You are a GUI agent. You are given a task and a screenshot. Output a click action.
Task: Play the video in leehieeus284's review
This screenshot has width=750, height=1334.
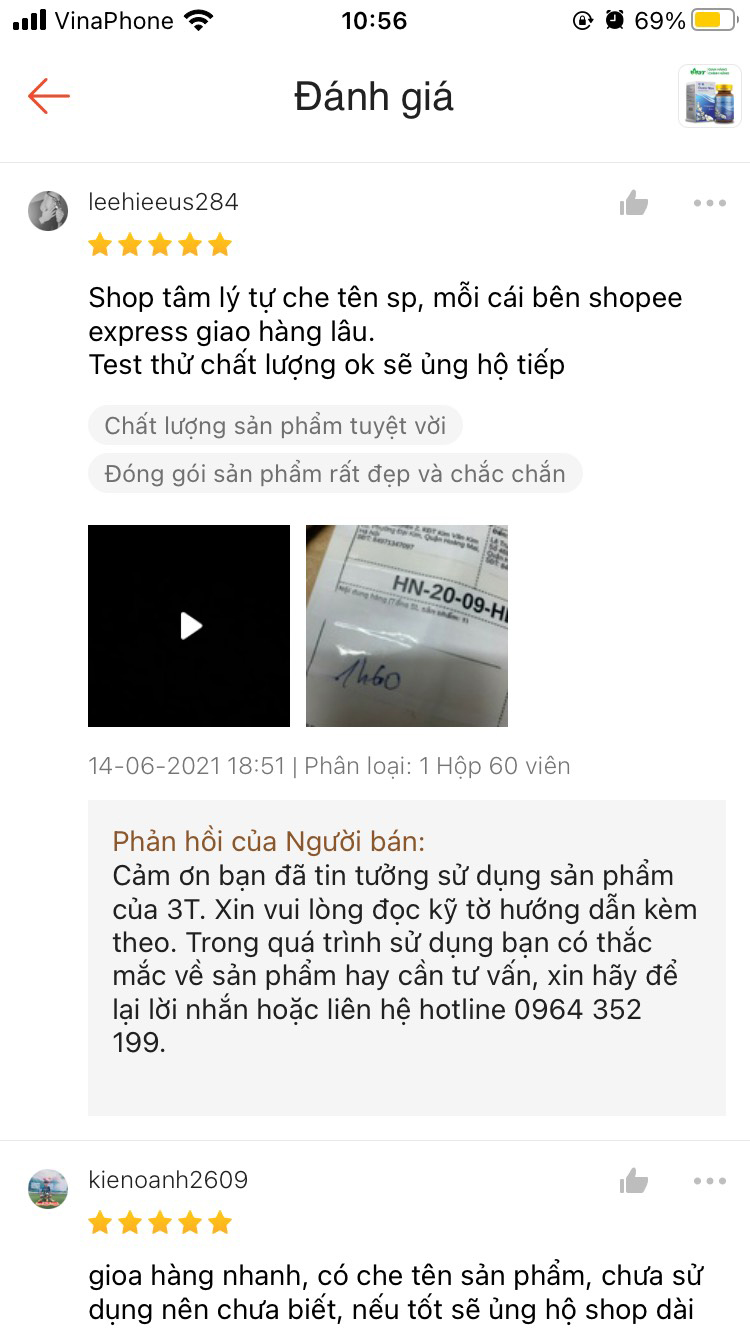tap(189, 626)
